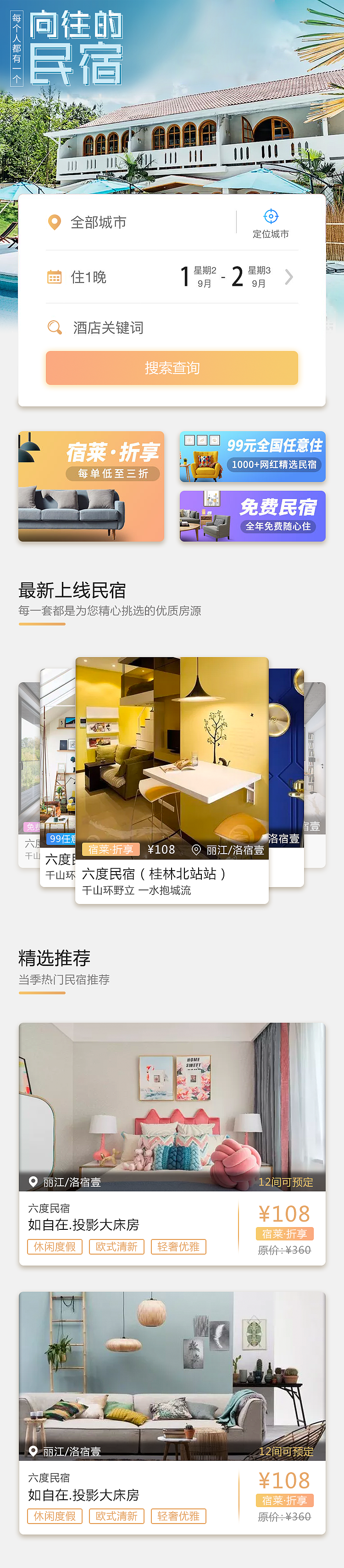Screen dimensions: 344x1568
Task: Open the 宿莱·折享 discount banner
Action: point(91,486)
